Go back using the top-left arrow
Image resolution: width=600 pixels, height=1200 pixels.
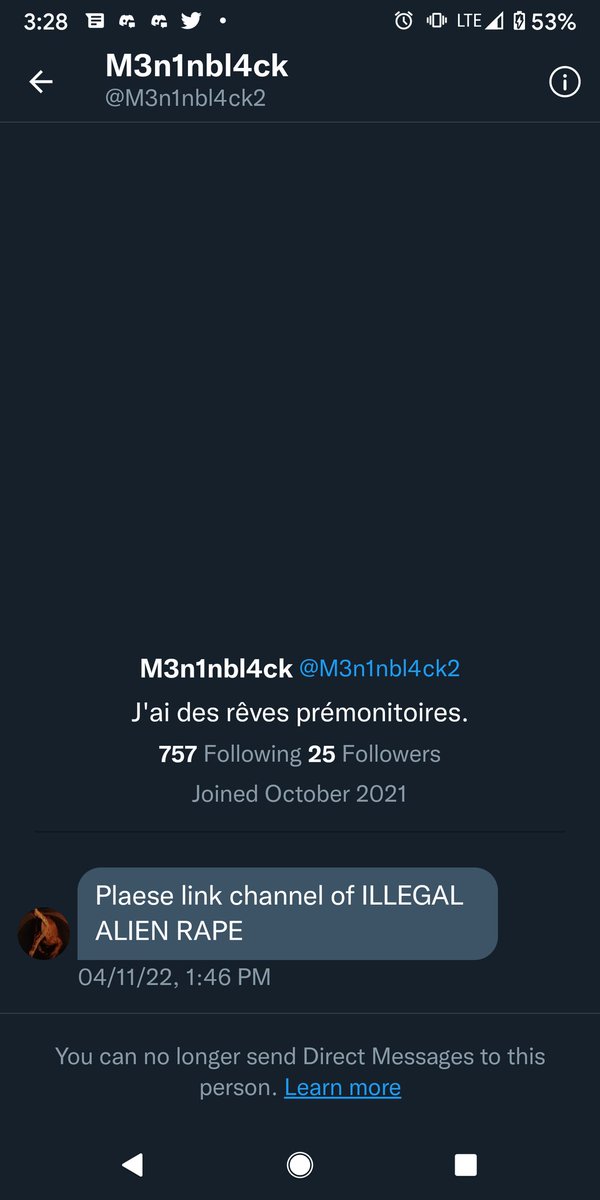tap(41, 82)
